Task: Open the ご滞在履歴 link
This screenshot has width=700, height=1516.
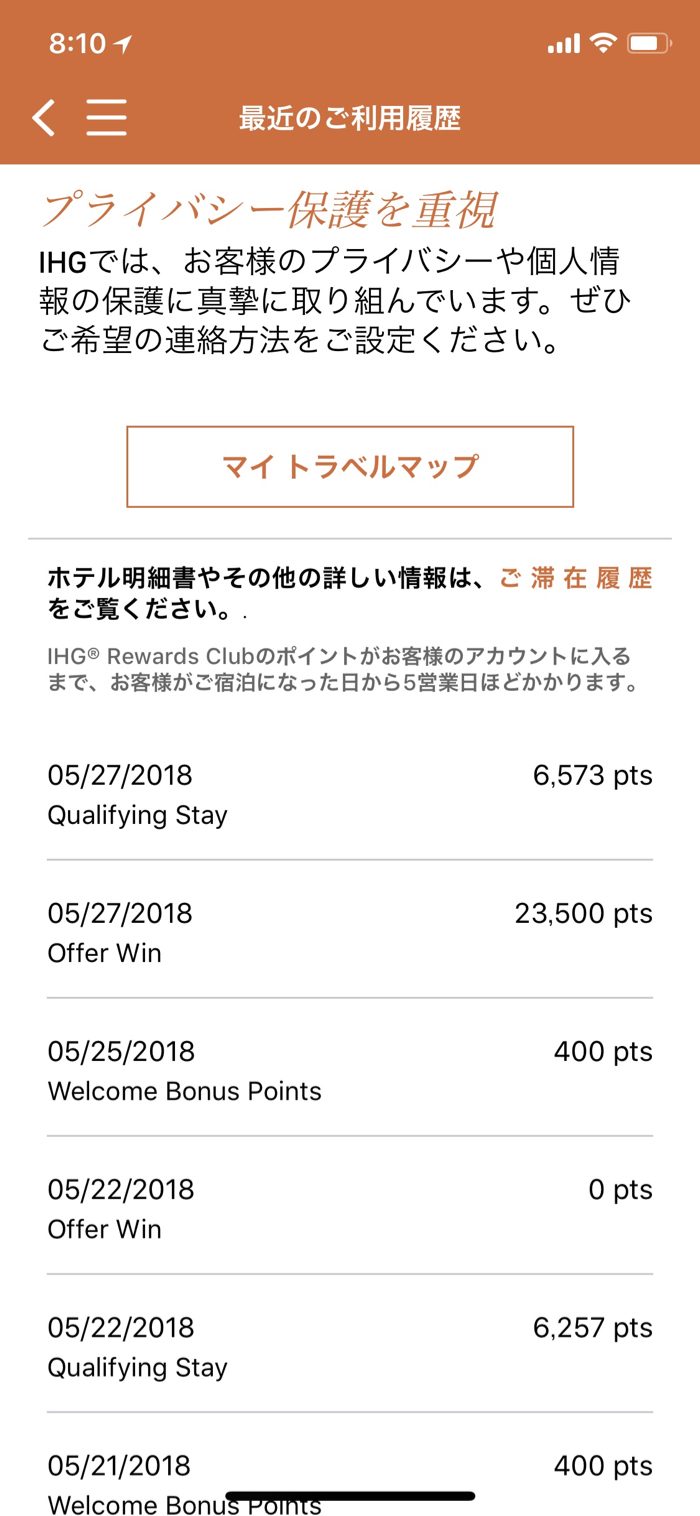Action: tap(576, 578)
